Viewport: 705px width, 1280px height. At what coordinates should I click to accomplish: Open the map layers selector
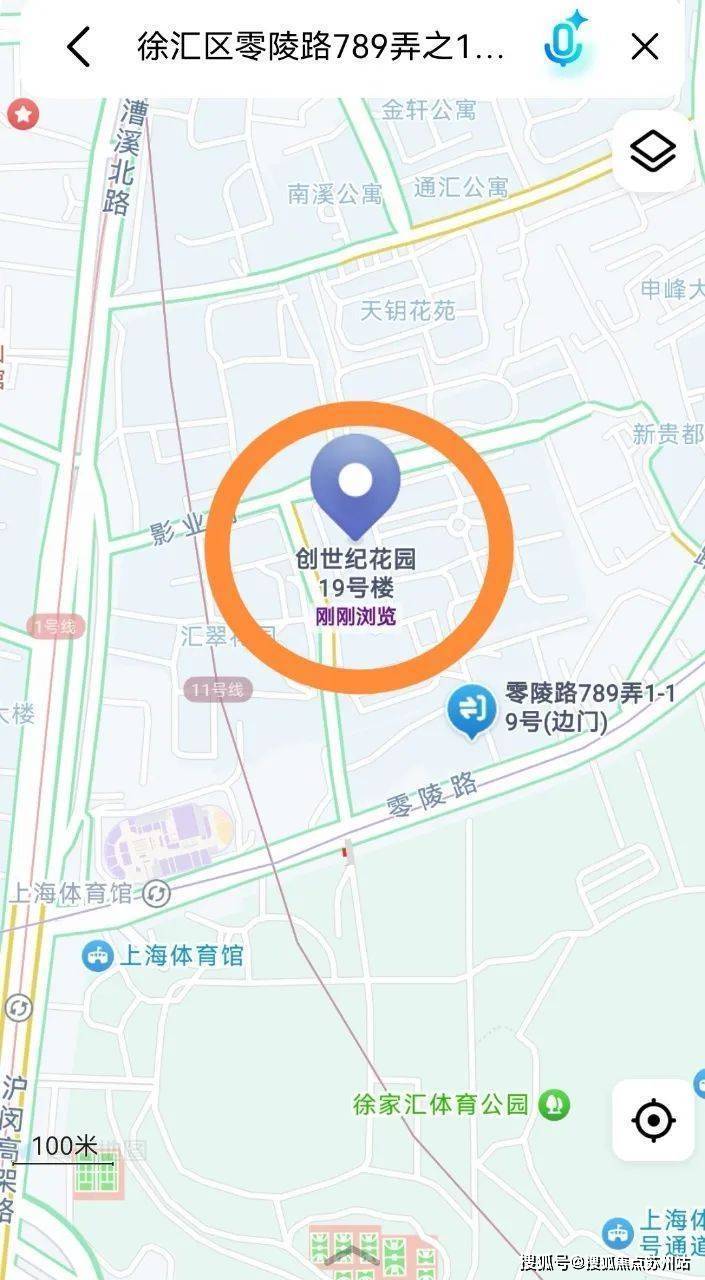(x=653, y=151)
